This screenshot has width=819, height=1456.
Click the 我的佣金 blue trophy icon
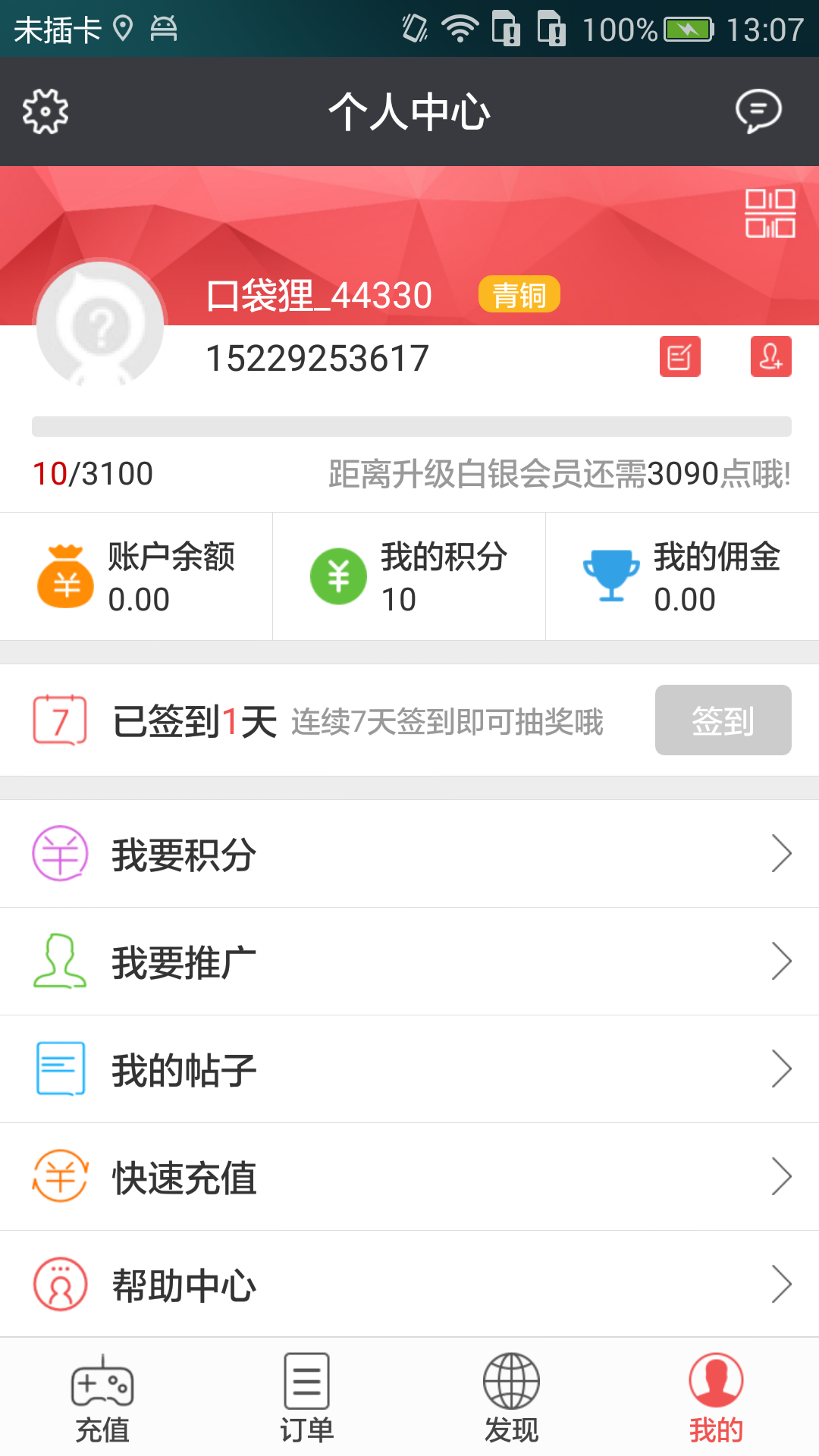(610, 575)
